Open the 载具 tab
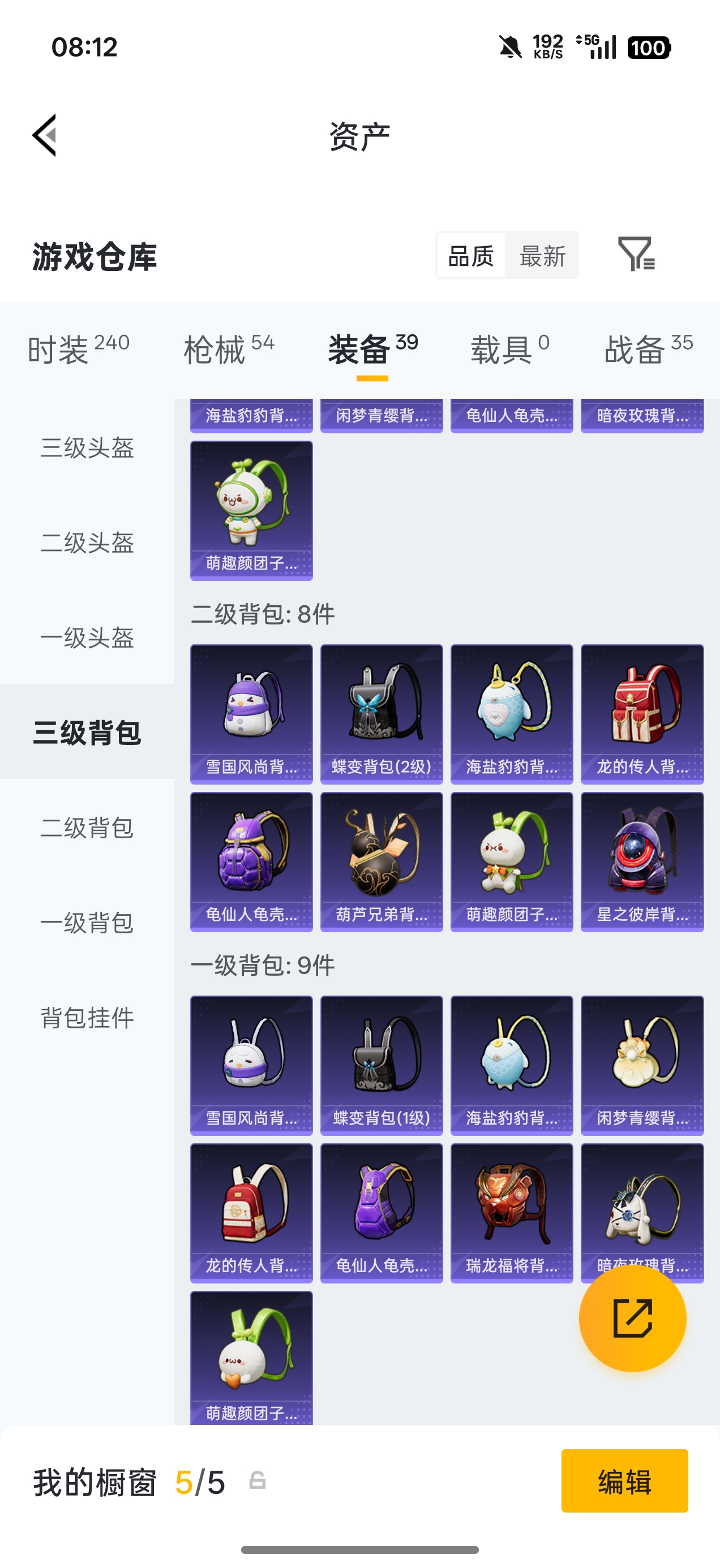 pos(509,350)
